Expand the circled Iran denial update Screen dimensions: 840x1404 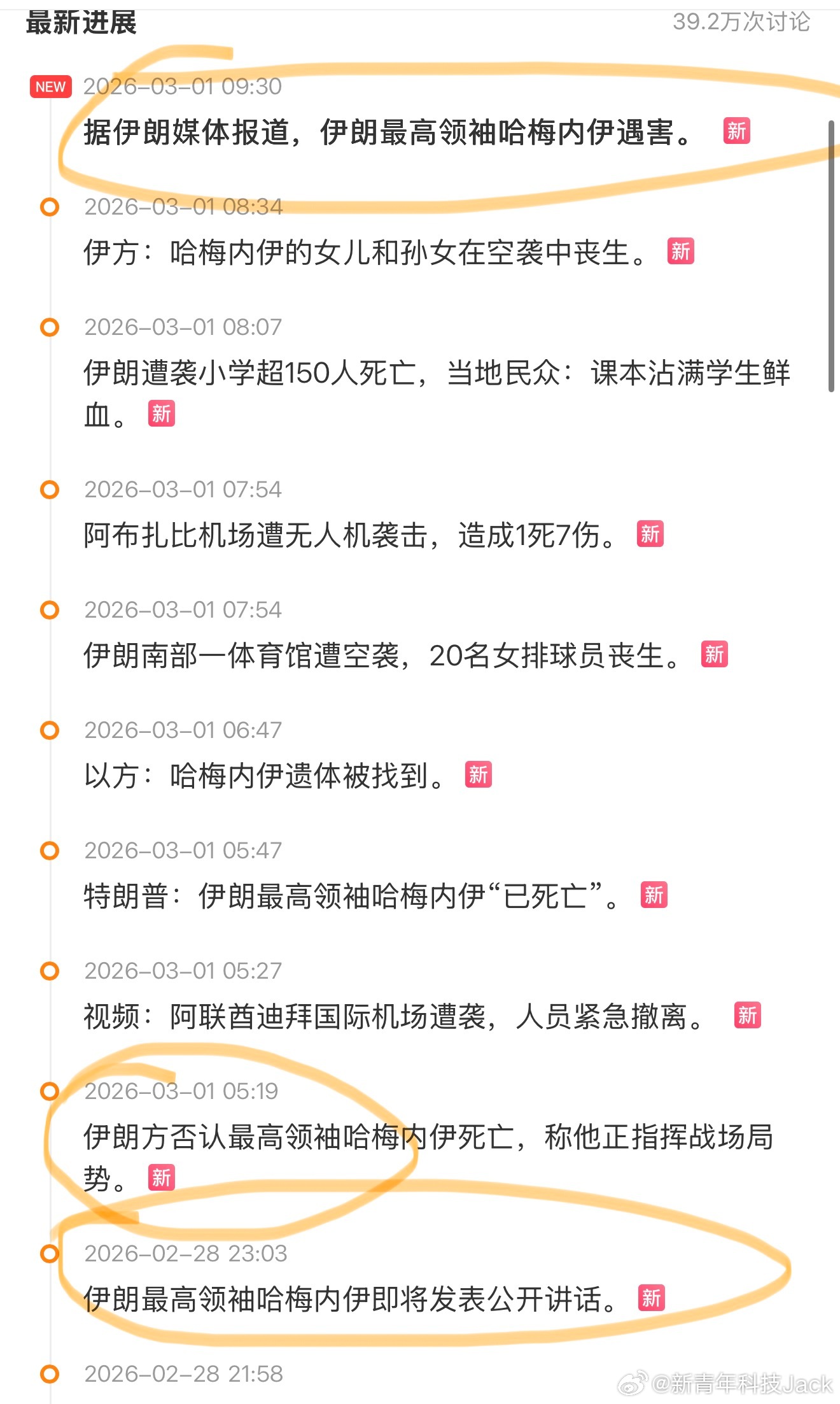click(382, 1137)
